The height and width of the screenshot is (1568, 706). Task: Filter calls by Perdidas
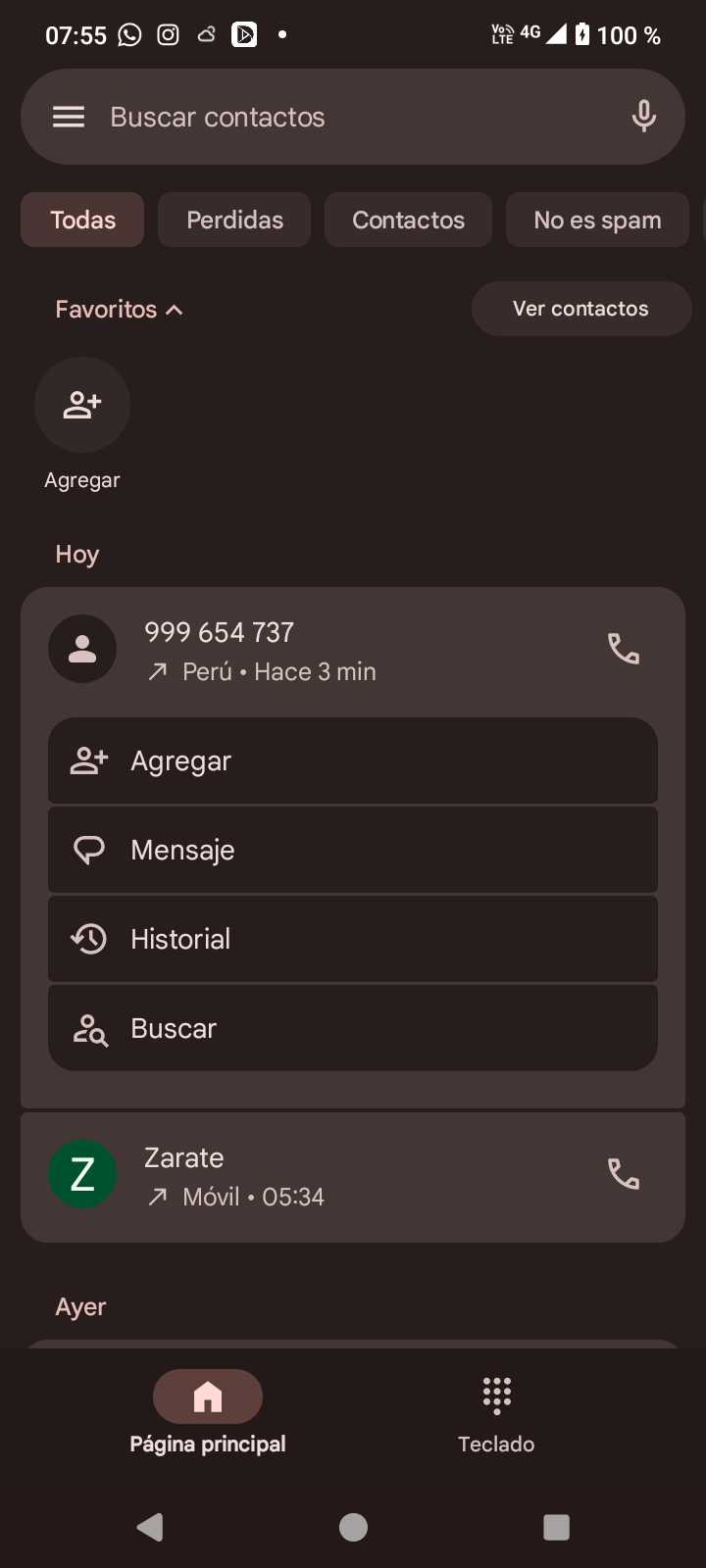pyautogui.click(x=234, y=220)
